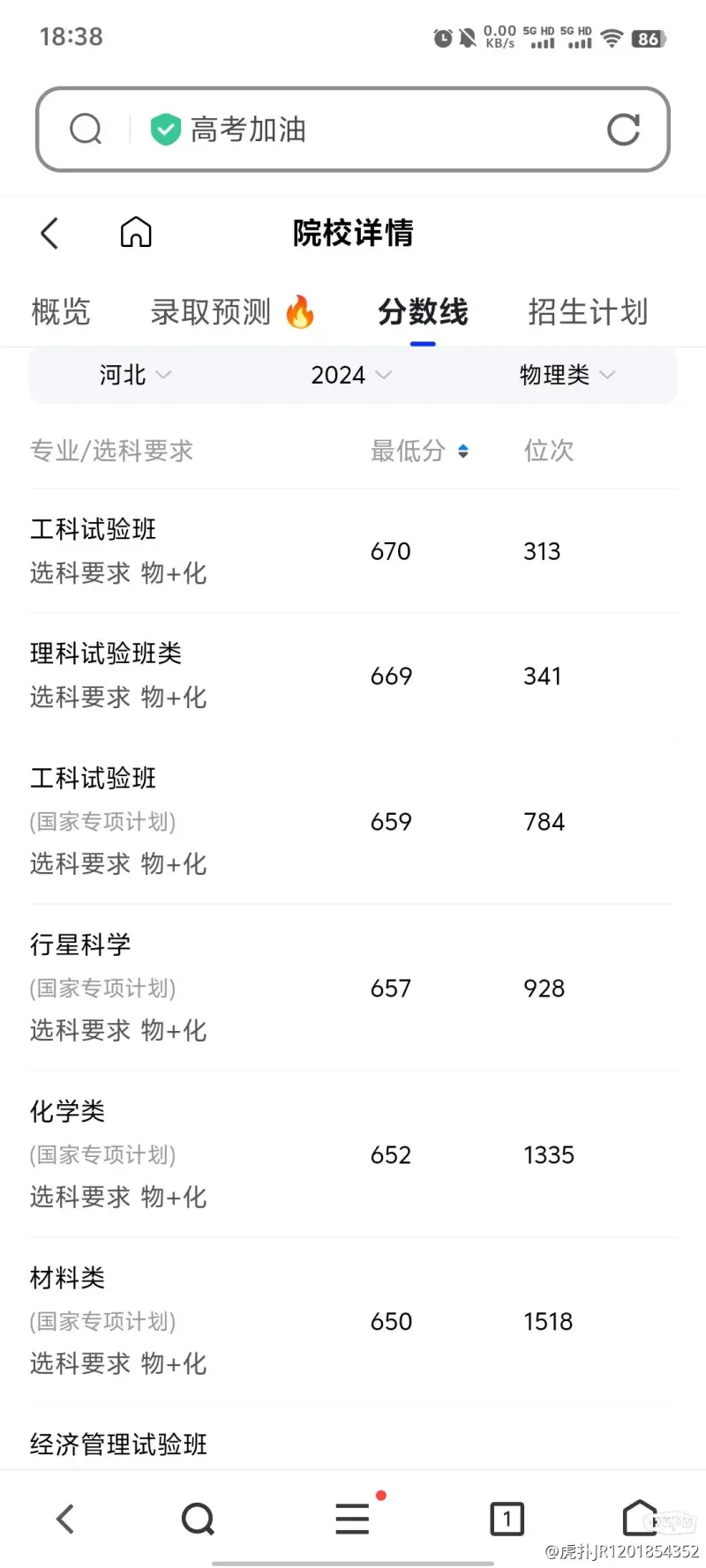
Task: Open the browser menu with three lines
Action: tap(353, 1519)
